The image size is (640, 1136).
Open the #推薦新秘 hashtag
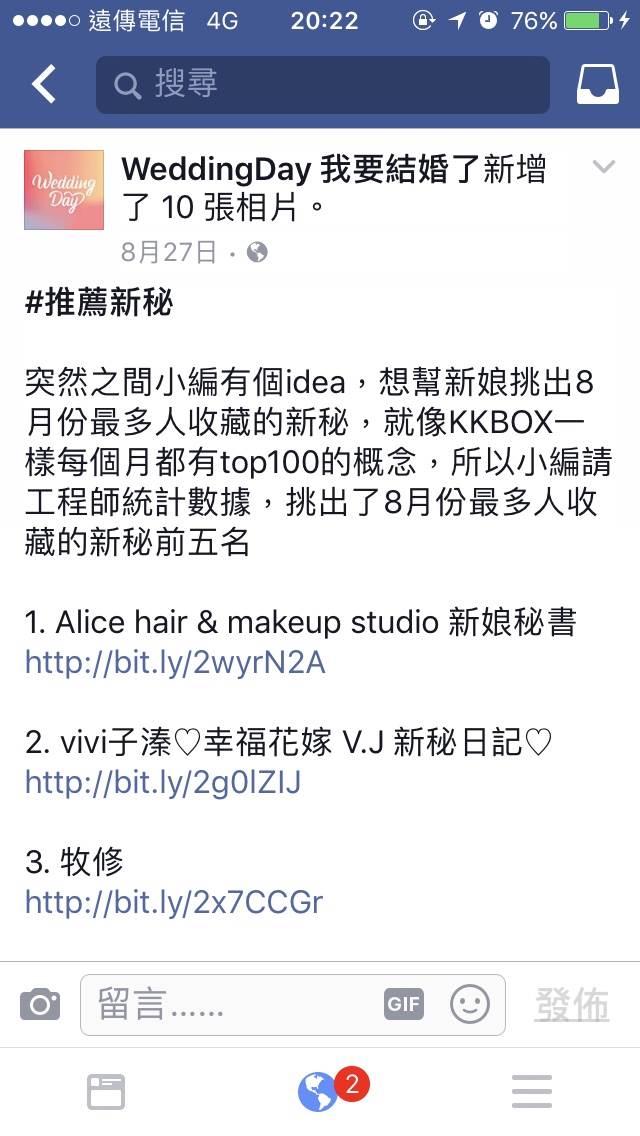click(x=99, y=301)
